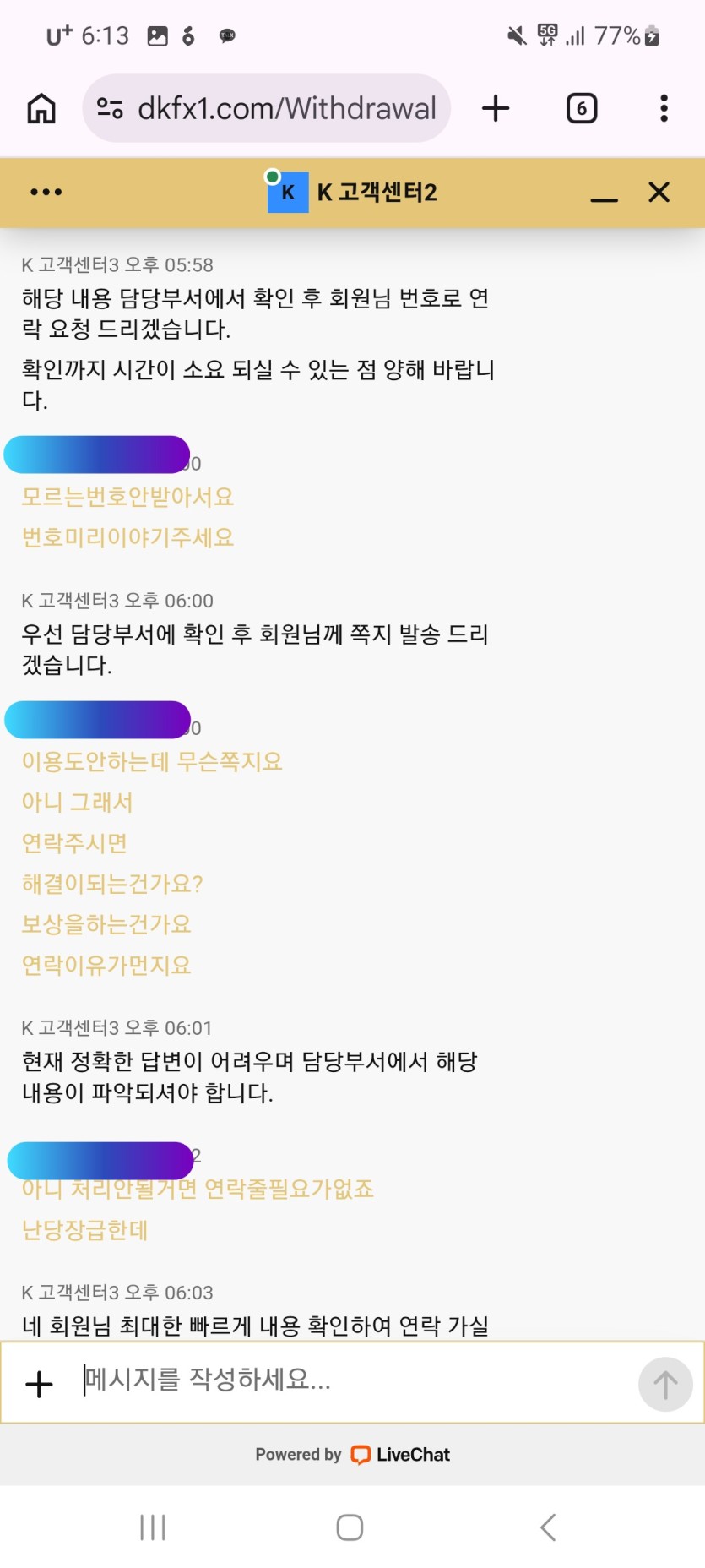
Task: Open a new browser tab
Action: pyautogui.click(x=496, y=108)
